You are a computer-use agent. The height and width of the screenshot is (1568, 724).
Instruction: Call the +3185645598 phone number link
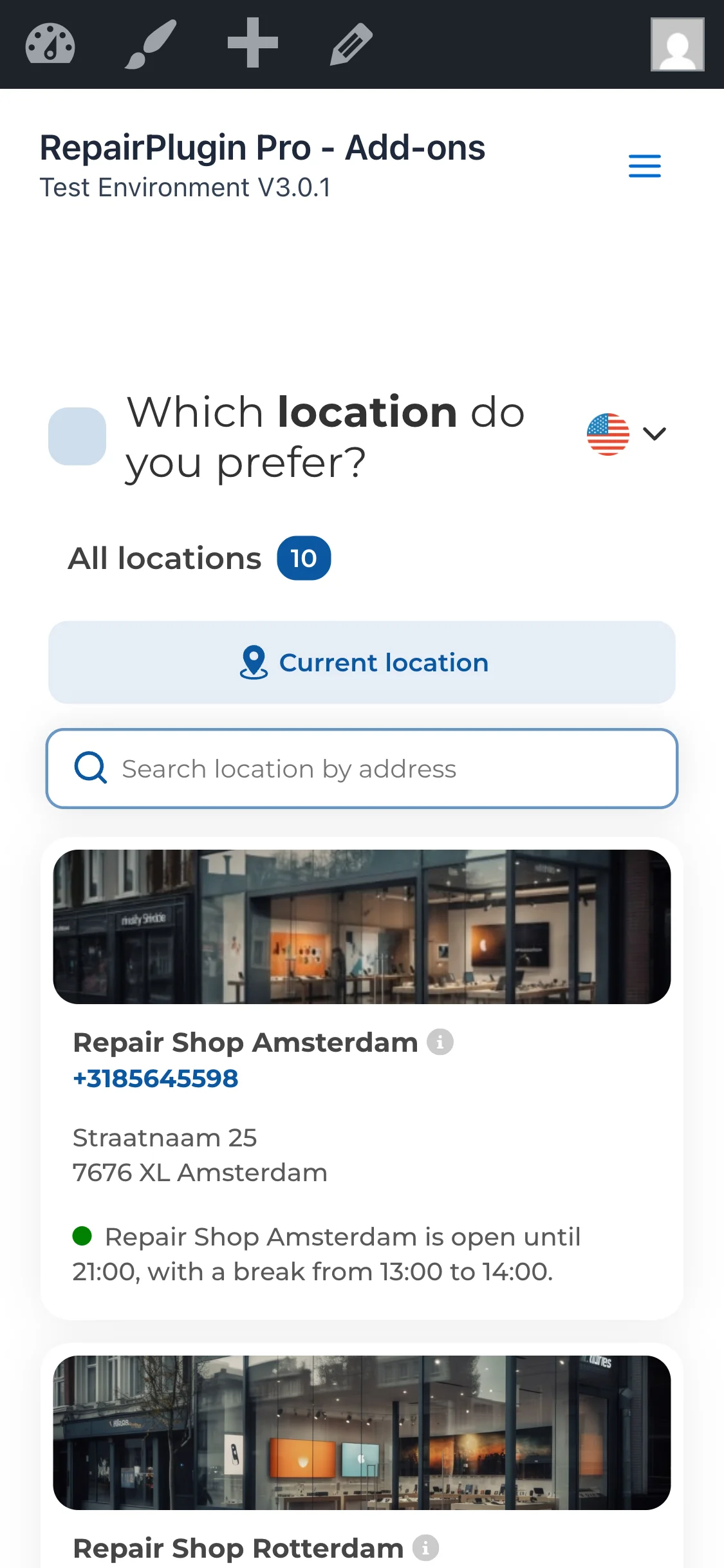(x=156, y=1078)
